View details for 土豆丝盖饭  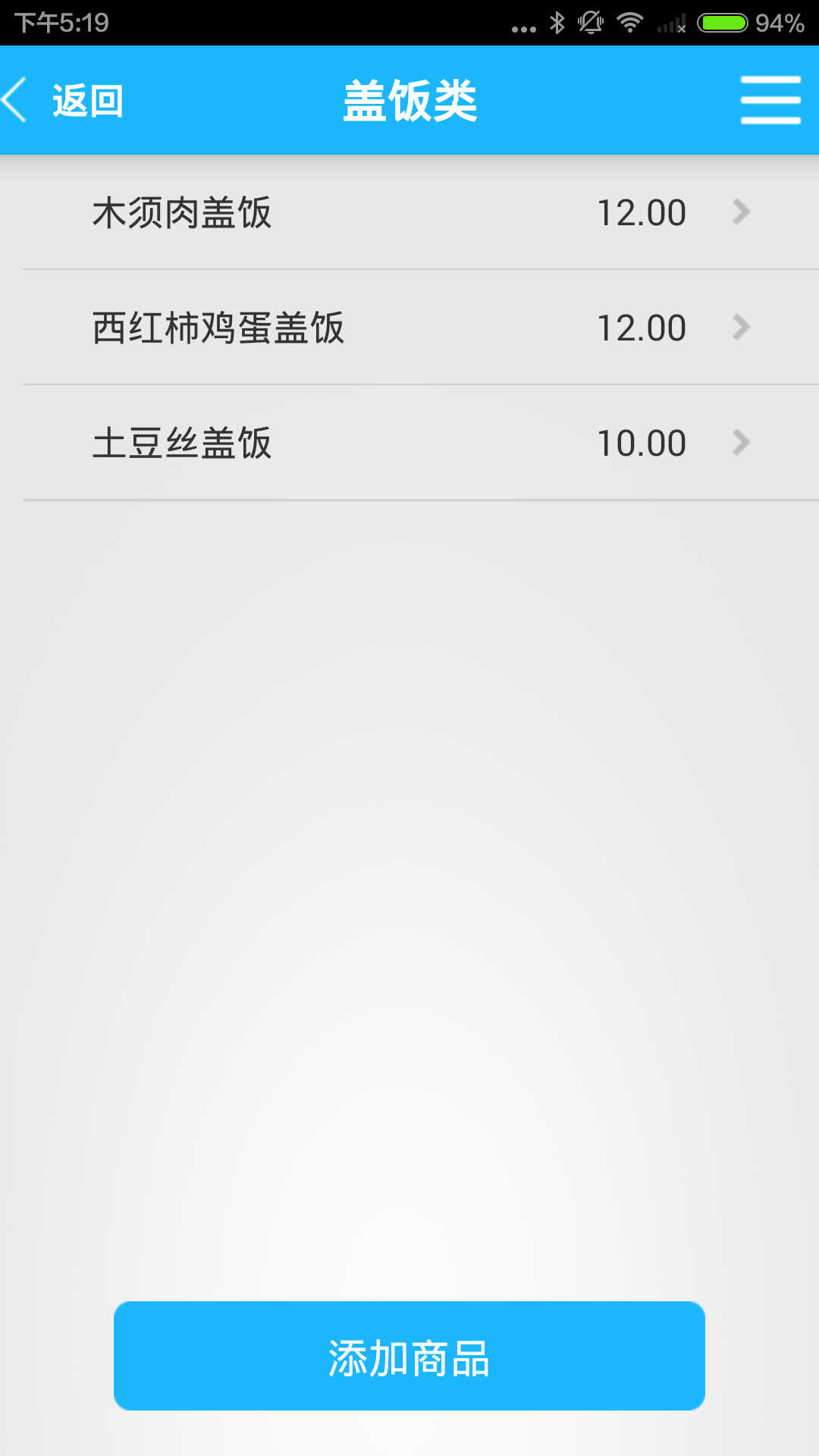pyautogui.click(x=409, y=443)
